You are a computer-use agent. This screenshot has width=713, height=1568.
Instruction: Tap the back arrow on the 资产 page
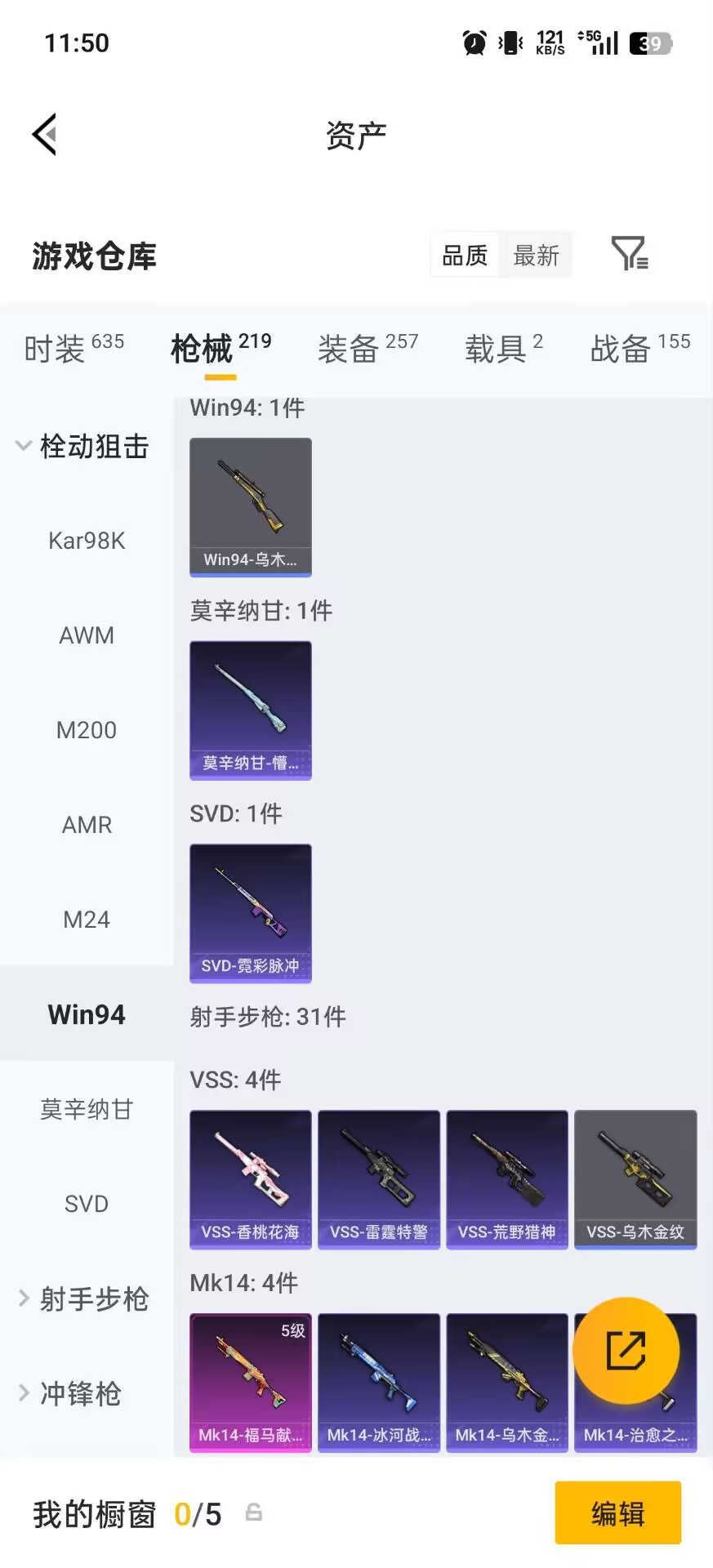tap(45, 133)
